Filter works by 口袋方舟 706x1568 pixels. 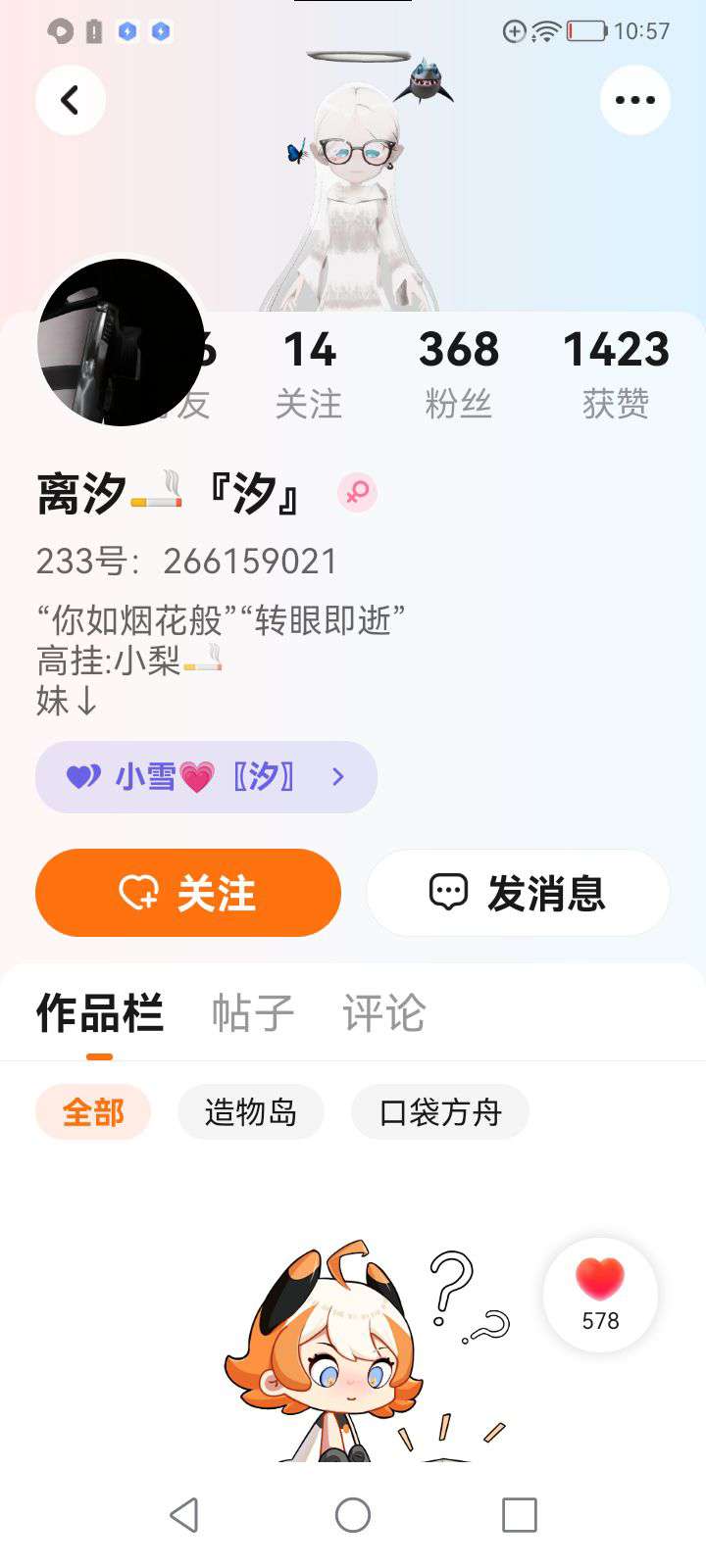440,1112
